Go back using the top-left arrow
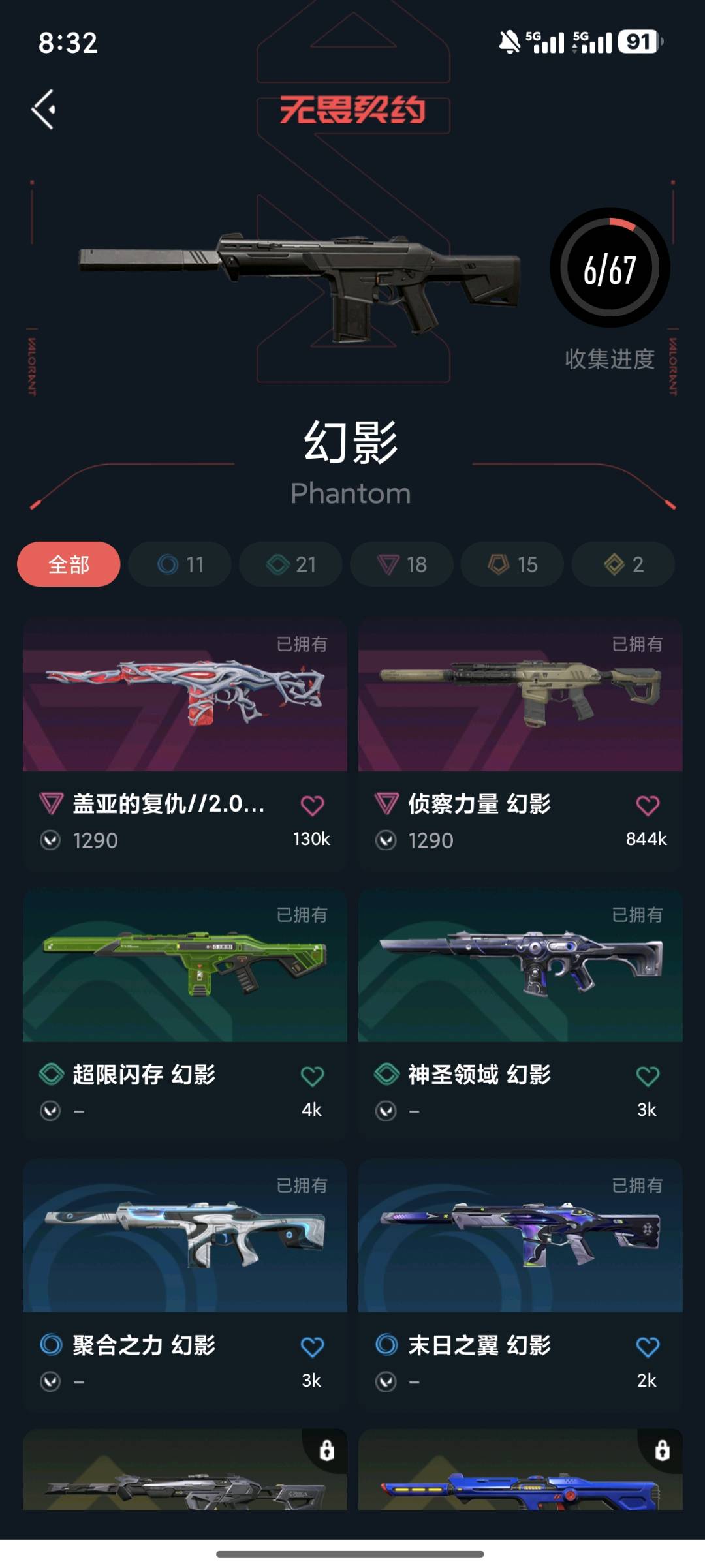Image resolution: width=705 pixels, height=1568 pixels. coord(44,109)
